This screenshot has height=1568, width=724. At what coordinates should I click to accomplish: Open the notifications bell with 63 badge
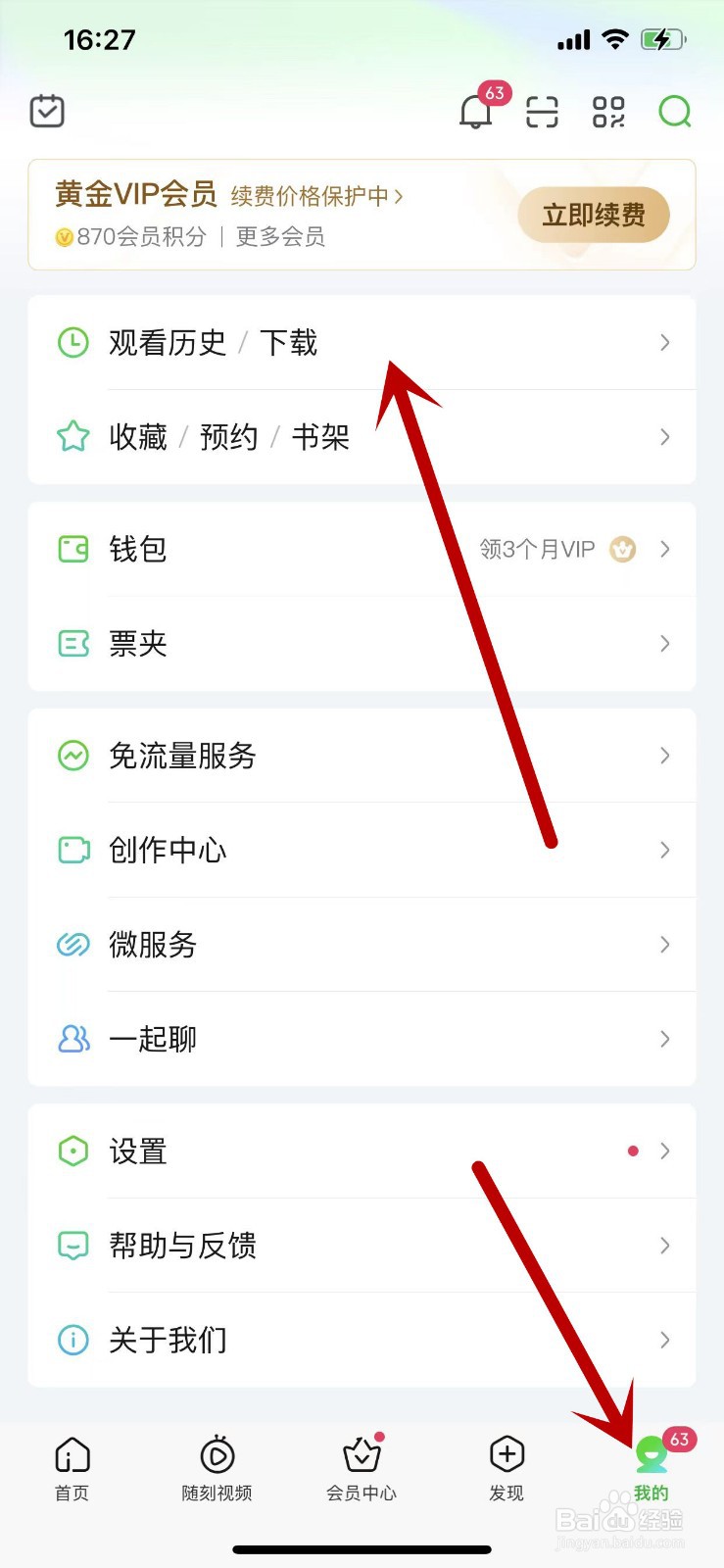475,113
